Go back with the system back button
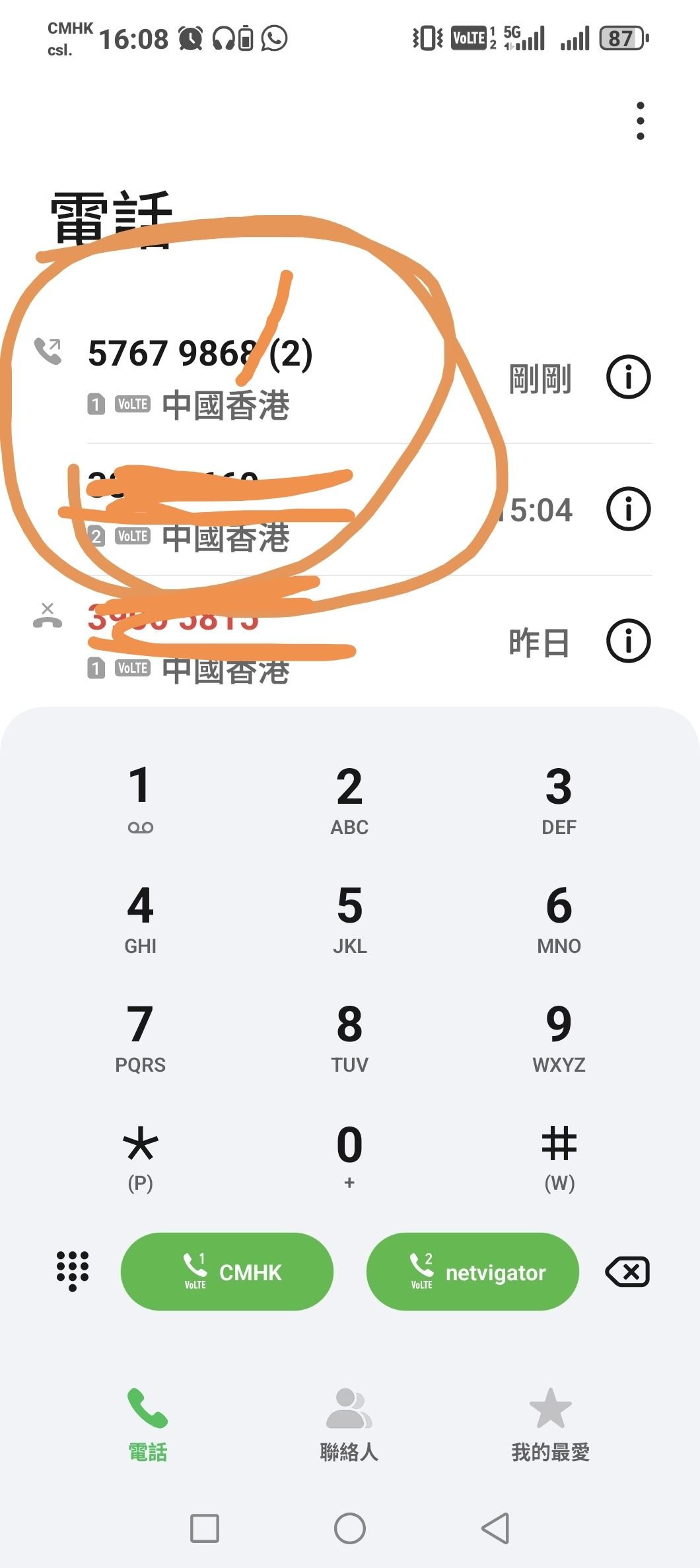The image size is (700, 1568). point(495,1528)
